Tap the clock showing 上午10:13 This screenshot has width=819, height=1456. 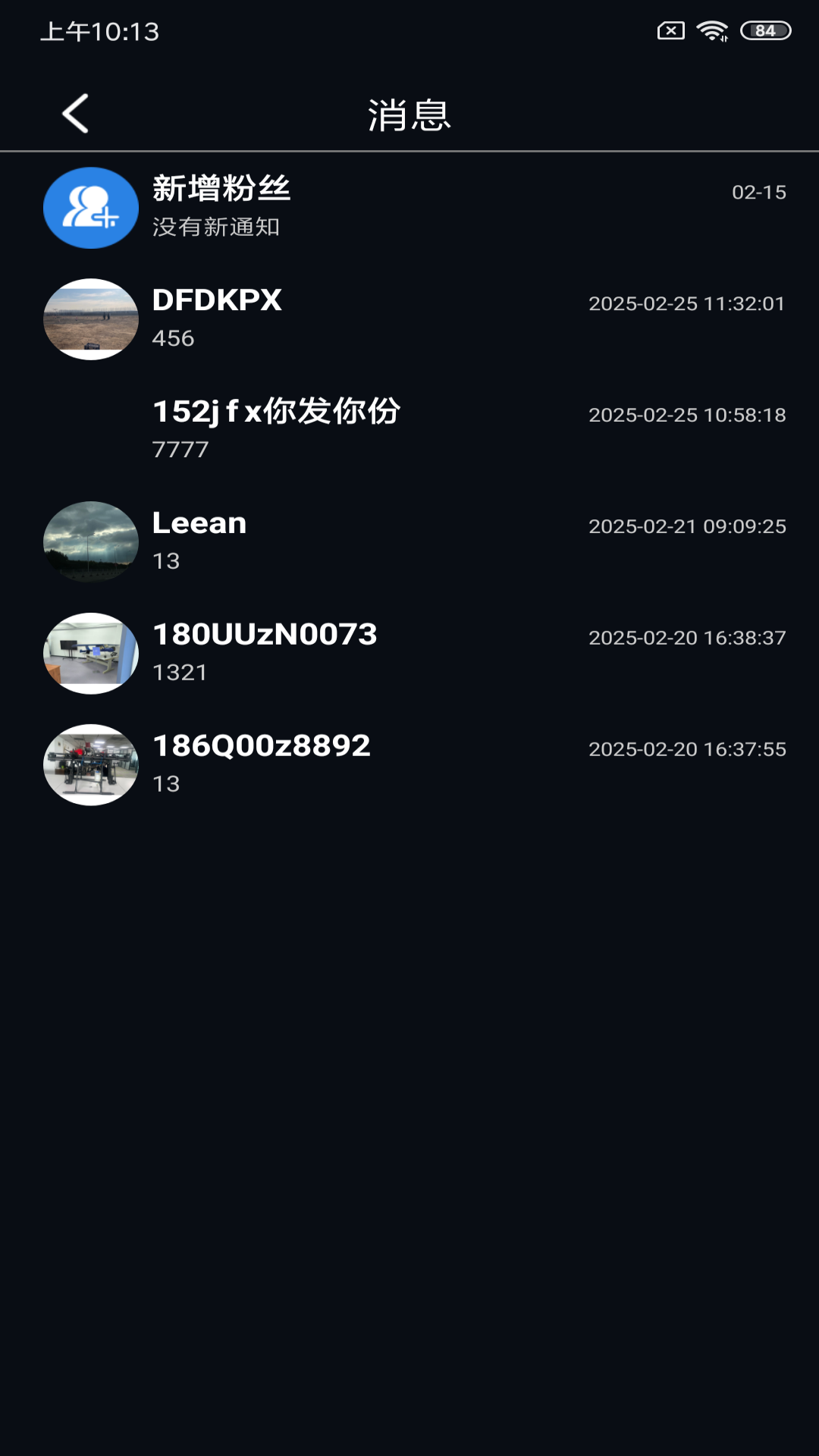[x=99, y=30]
